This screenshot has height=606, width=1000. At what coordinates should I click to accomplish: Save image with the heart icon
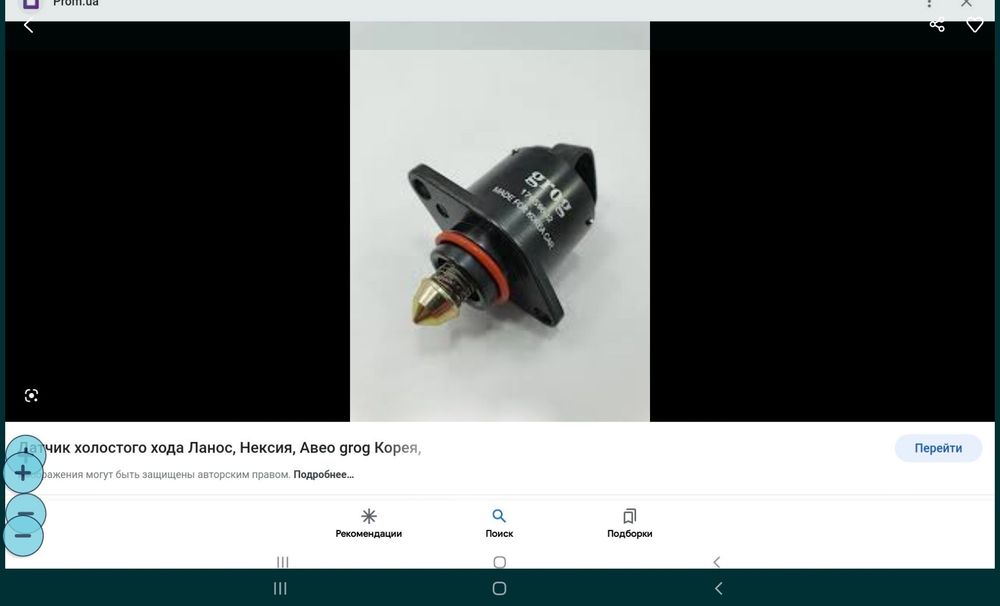click(974, 25)
